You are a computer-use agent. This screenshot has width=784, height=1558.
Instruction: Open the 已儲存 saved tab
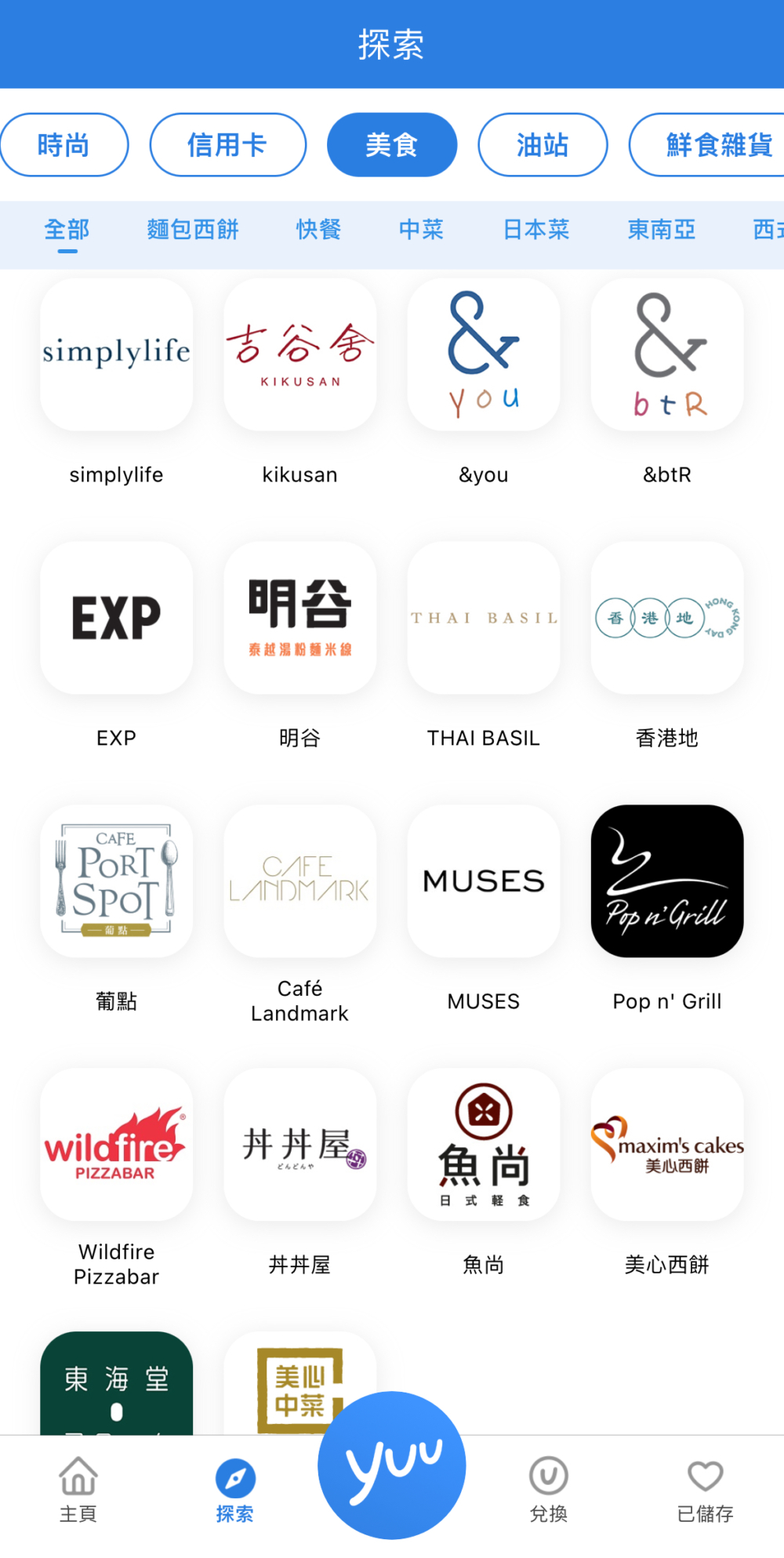click(705, 1490)
